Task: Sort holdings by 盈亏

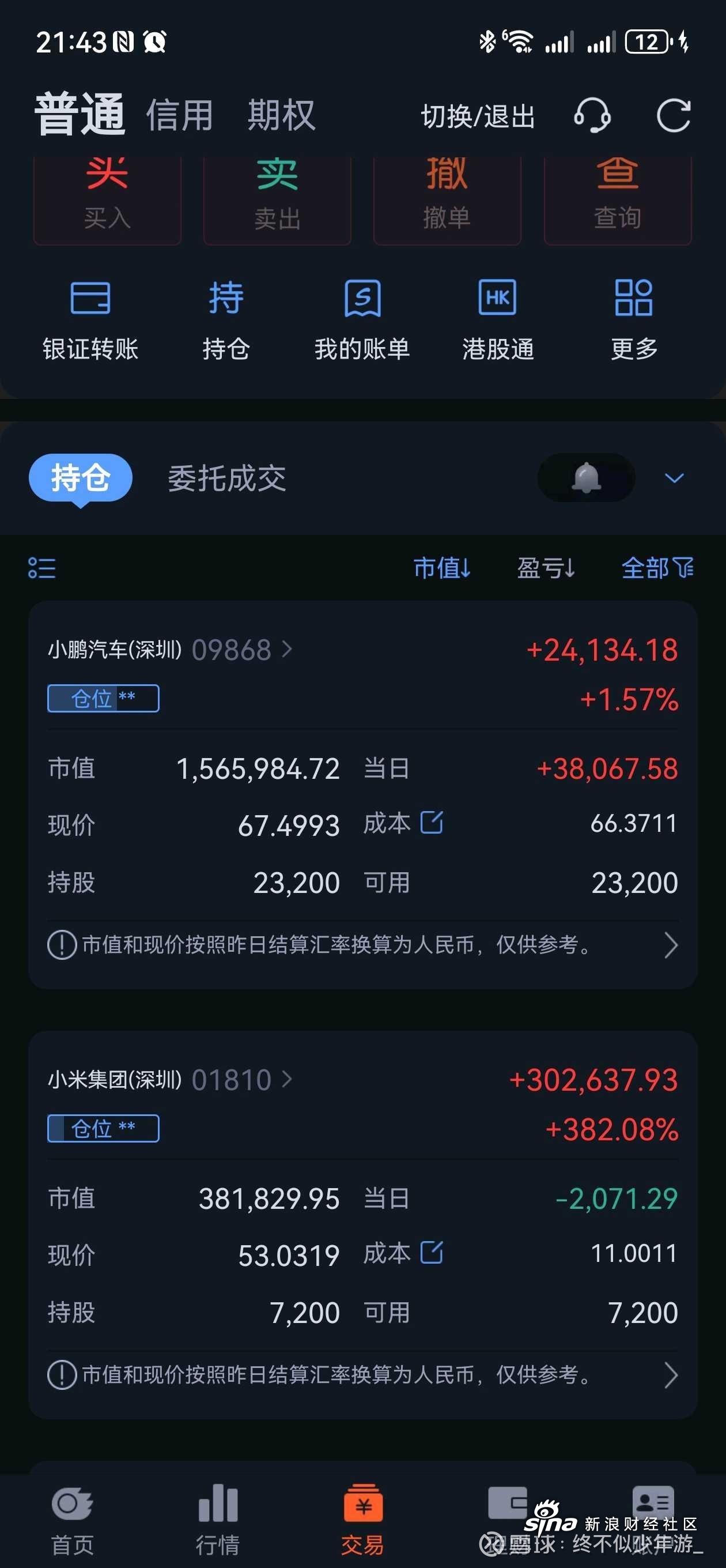Action: 546,568
